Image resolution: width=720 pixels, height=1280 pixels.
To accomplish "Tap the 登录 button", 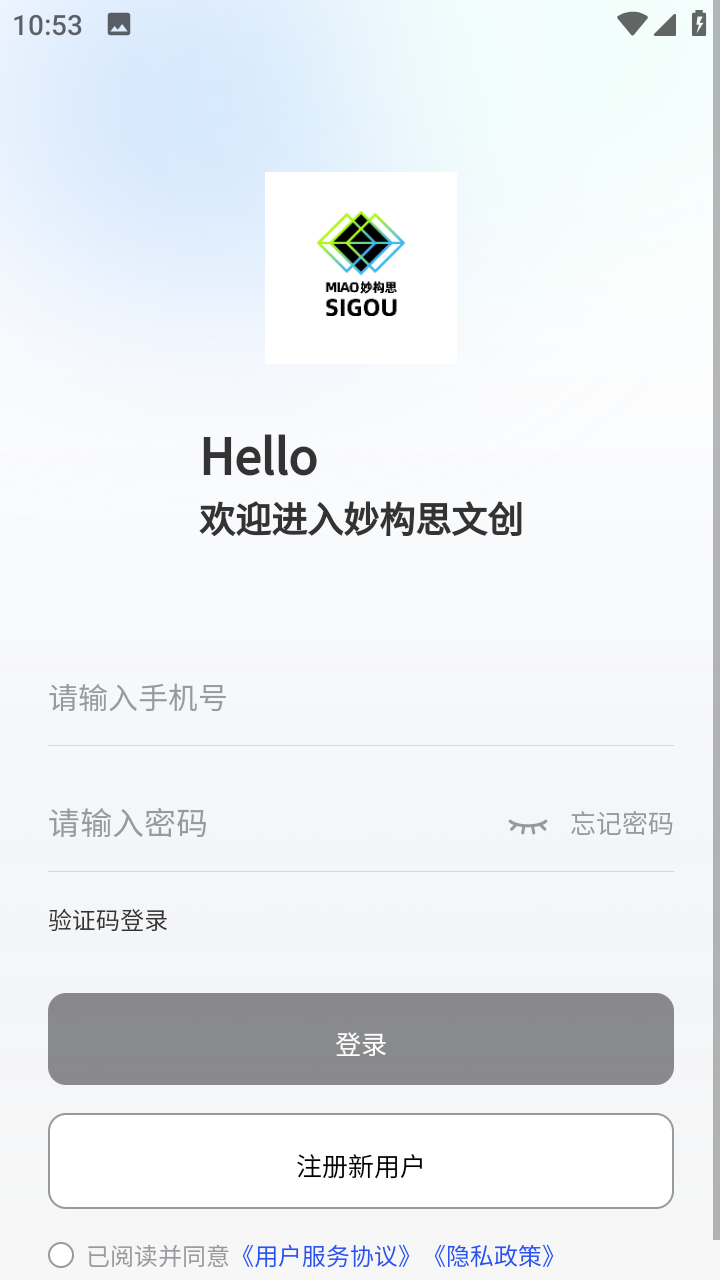I will click(361, 1039).
